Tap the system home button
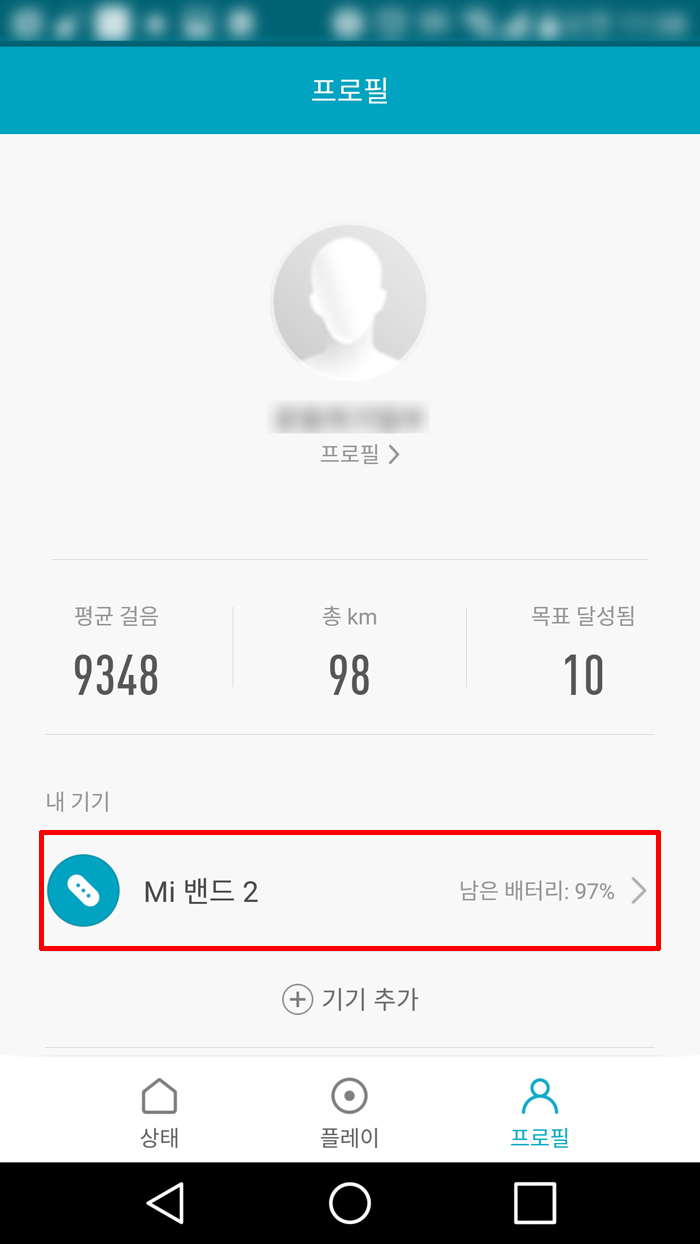Viewport: 700px width, 1244px height. (x=350, y=1203)
